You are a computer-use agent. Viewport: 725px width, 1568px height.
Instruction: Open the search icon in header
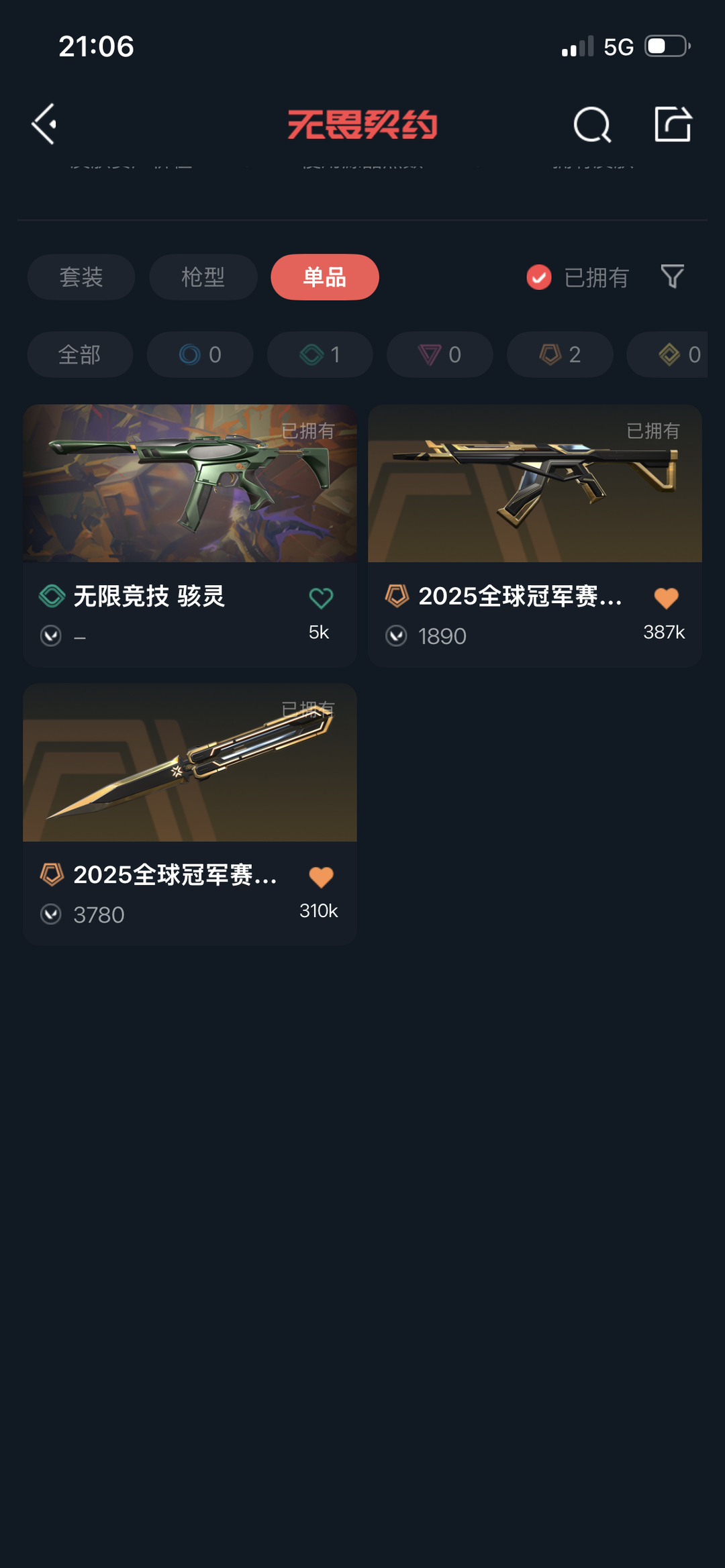coord(592,125)
